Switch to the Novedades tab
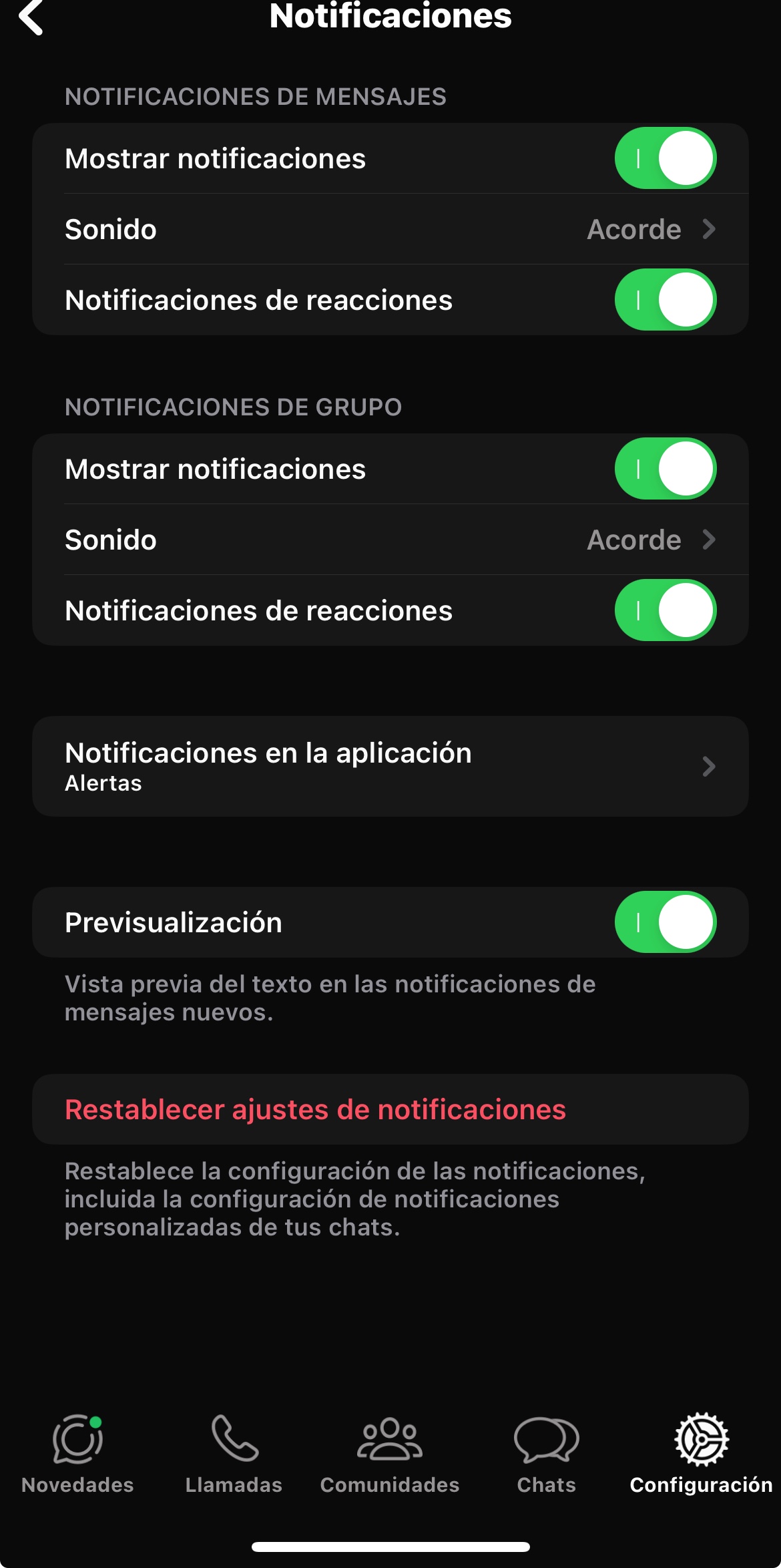 tap(77, 1454)
